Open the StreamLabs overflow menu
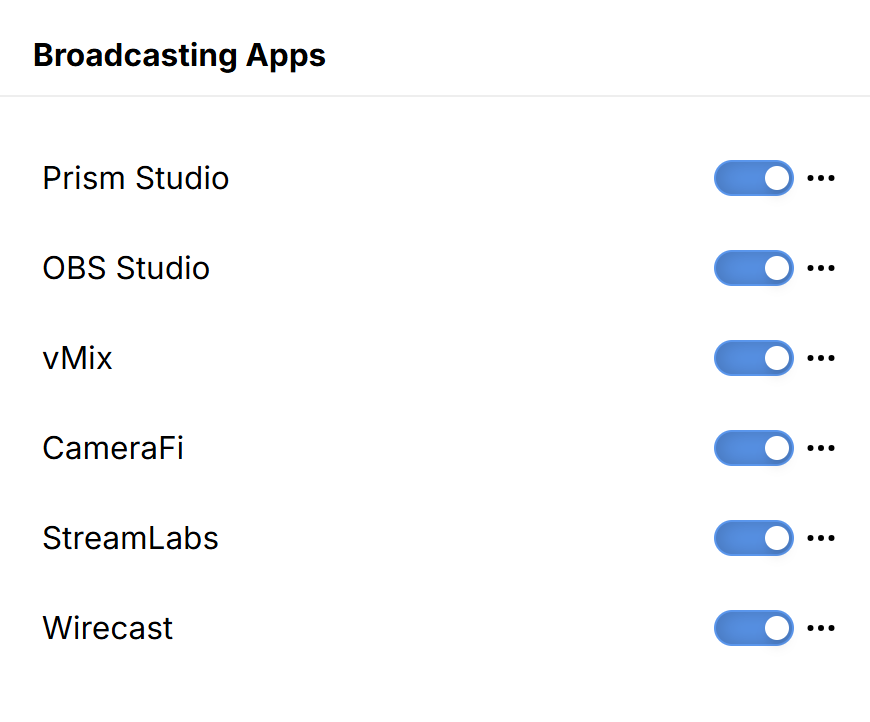 point(820,538)
